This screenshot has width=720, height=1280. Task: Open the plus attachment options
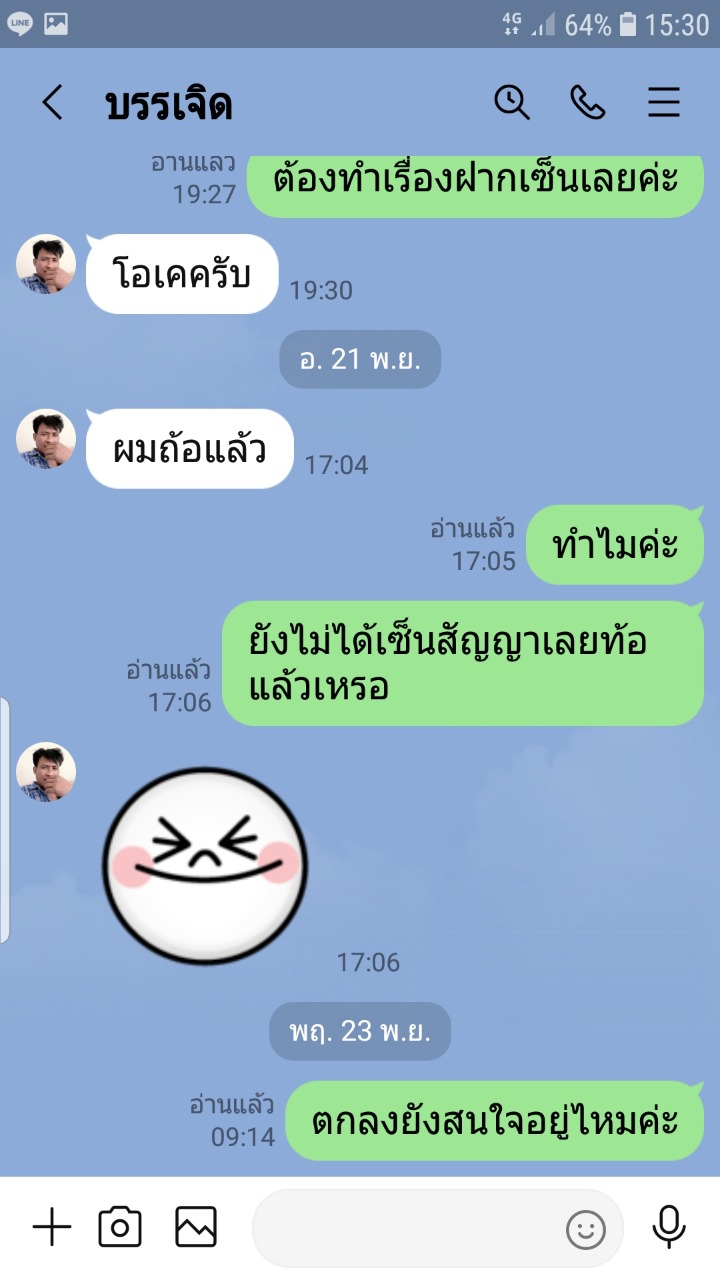point(52,1228)
